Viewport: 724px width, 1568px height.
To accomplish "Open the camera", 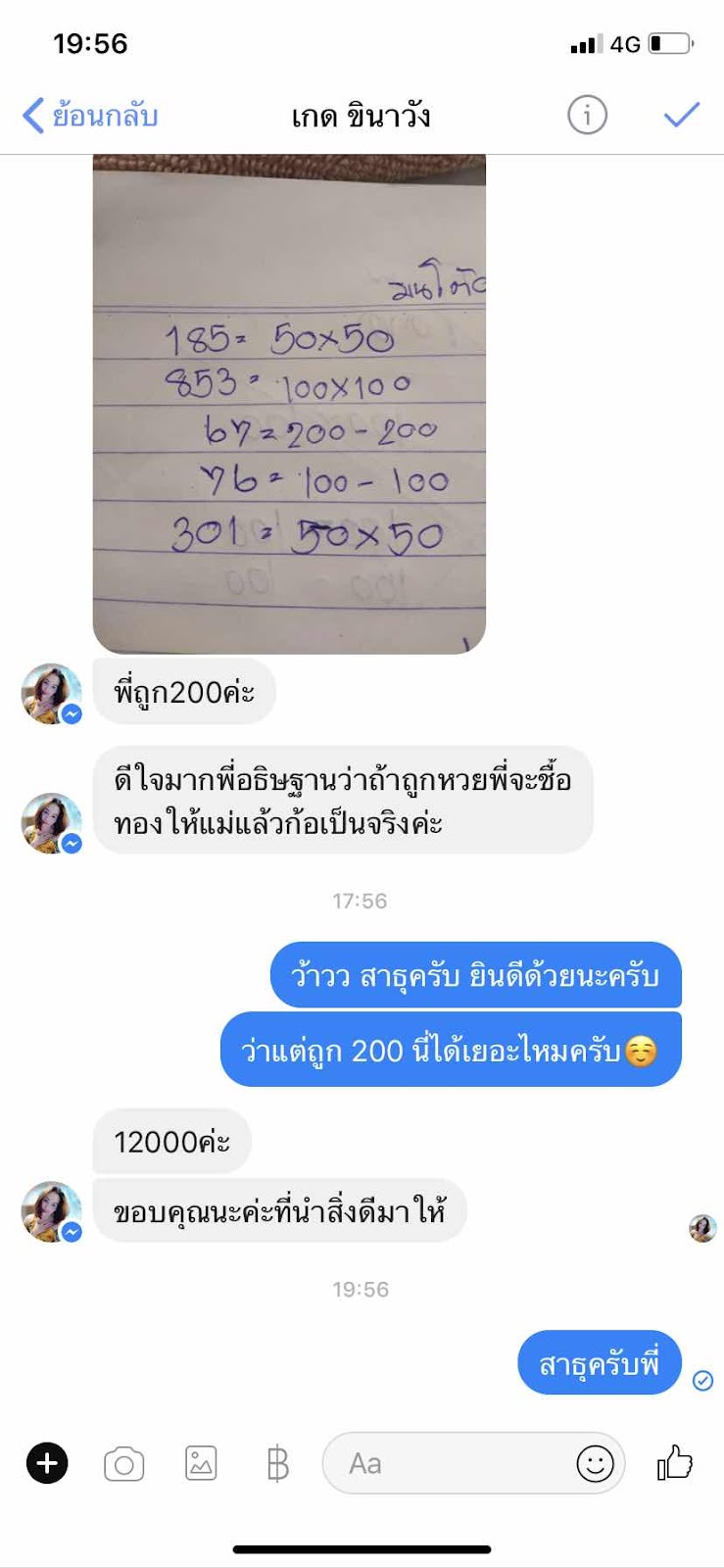I will [x=123, y=1464].
